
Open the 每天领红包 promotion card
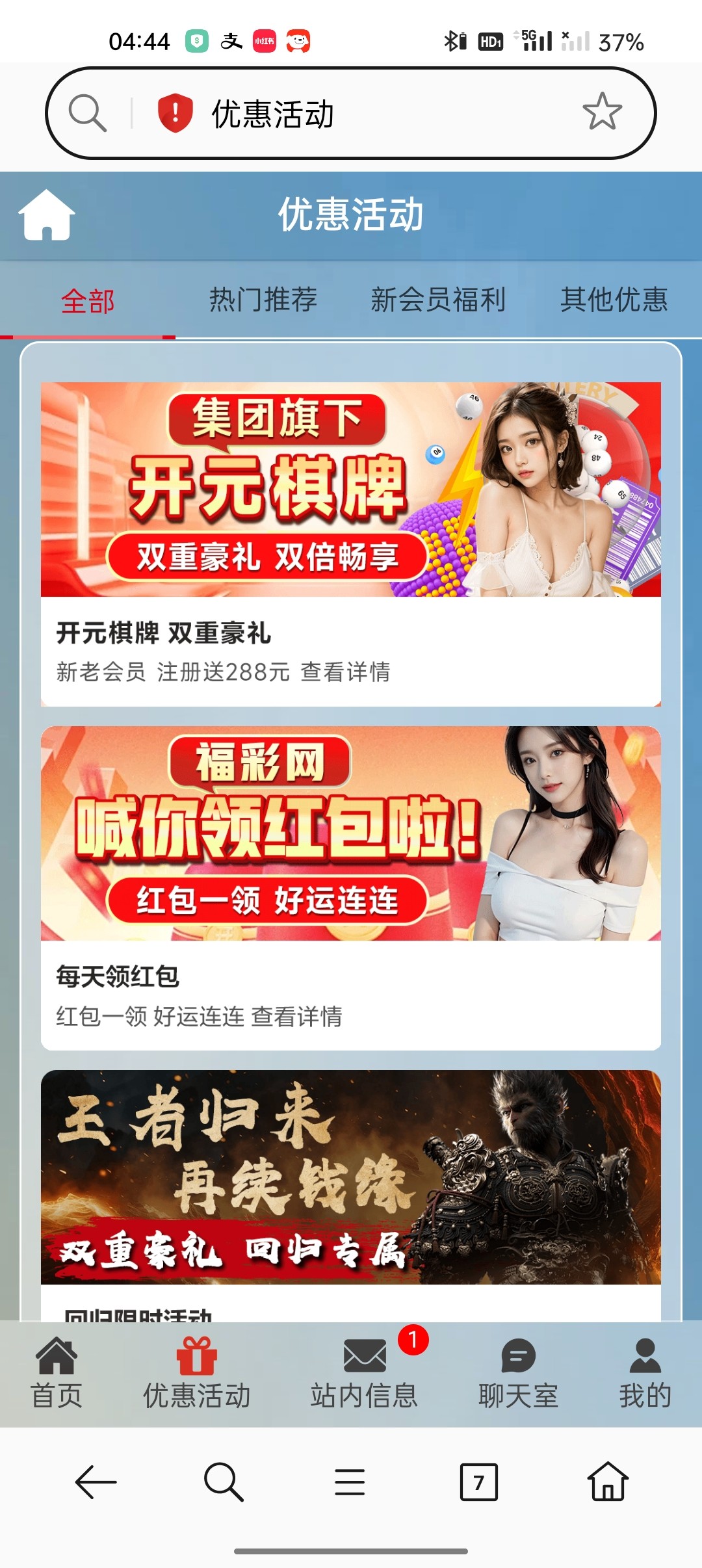click(351, 887)
